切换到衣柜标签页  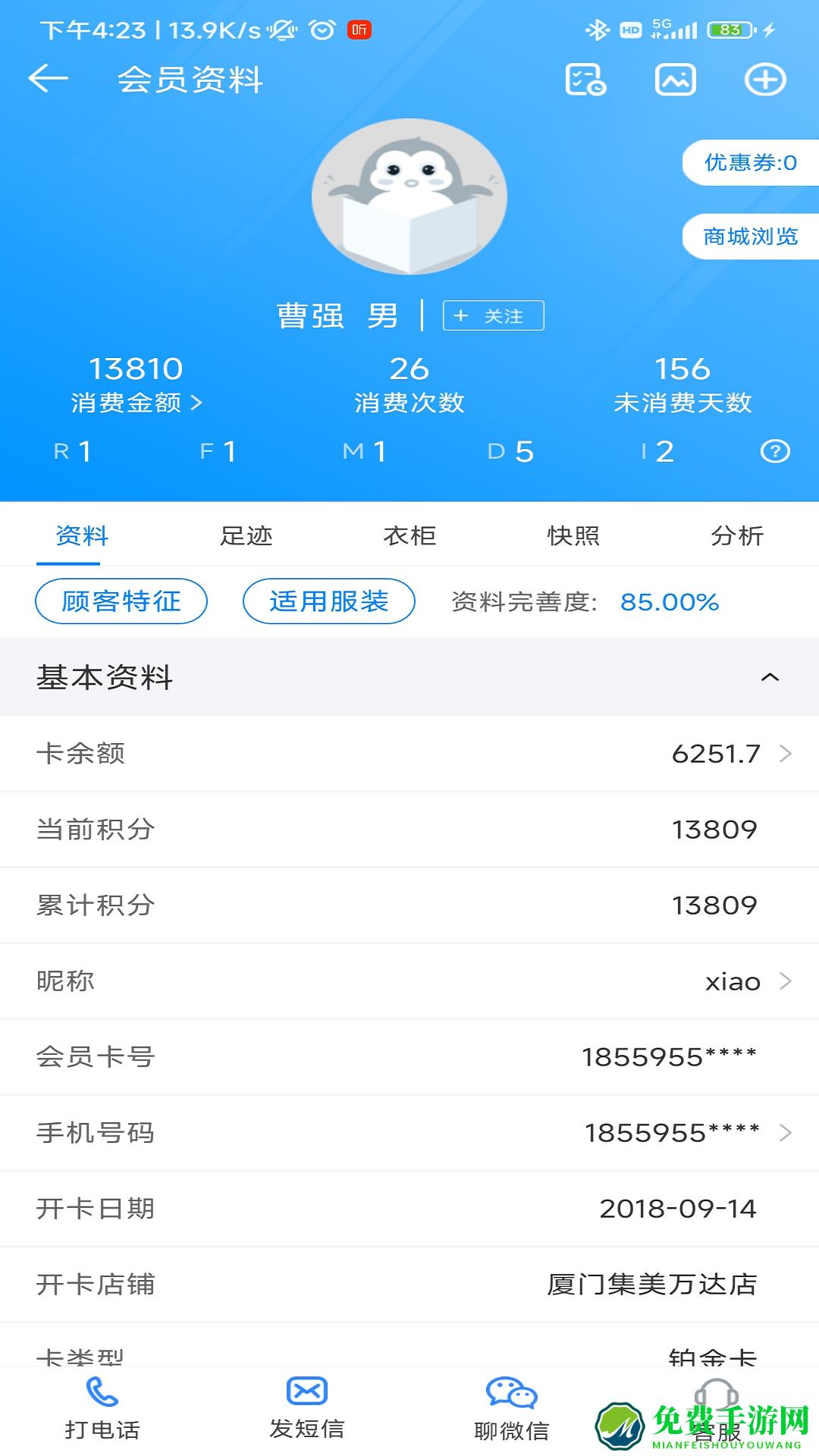[409, 535]
